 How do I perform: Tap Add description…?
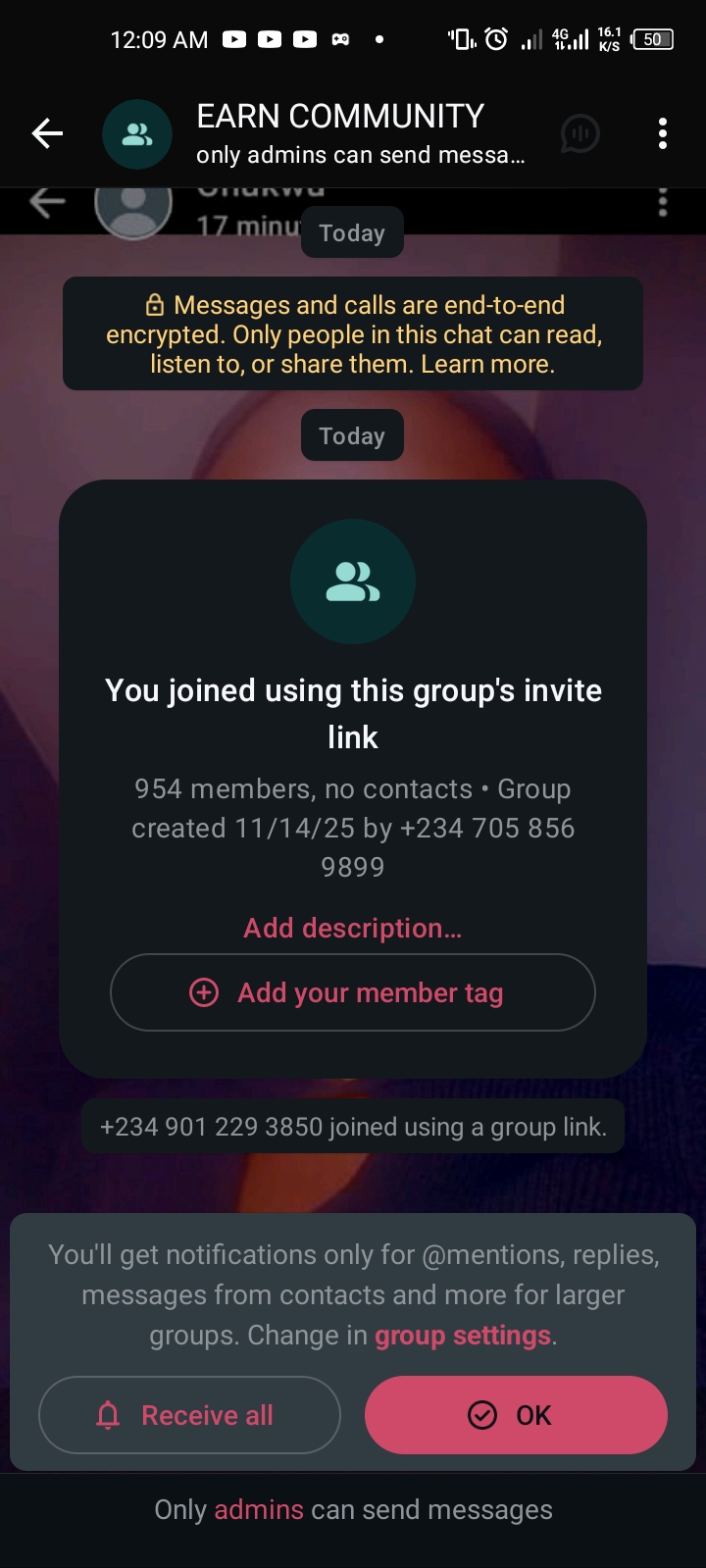352,928
